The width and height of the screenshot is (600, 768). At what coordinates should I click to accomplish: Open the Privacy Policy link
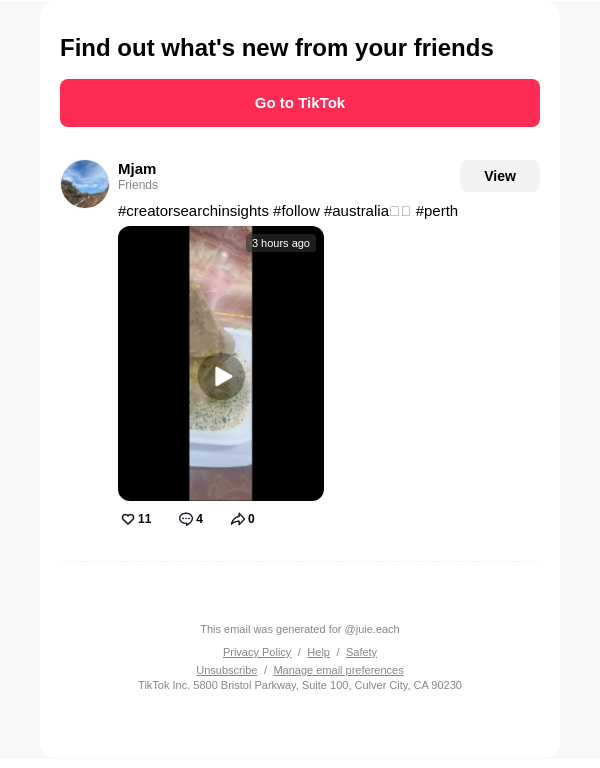coord(257,652)
